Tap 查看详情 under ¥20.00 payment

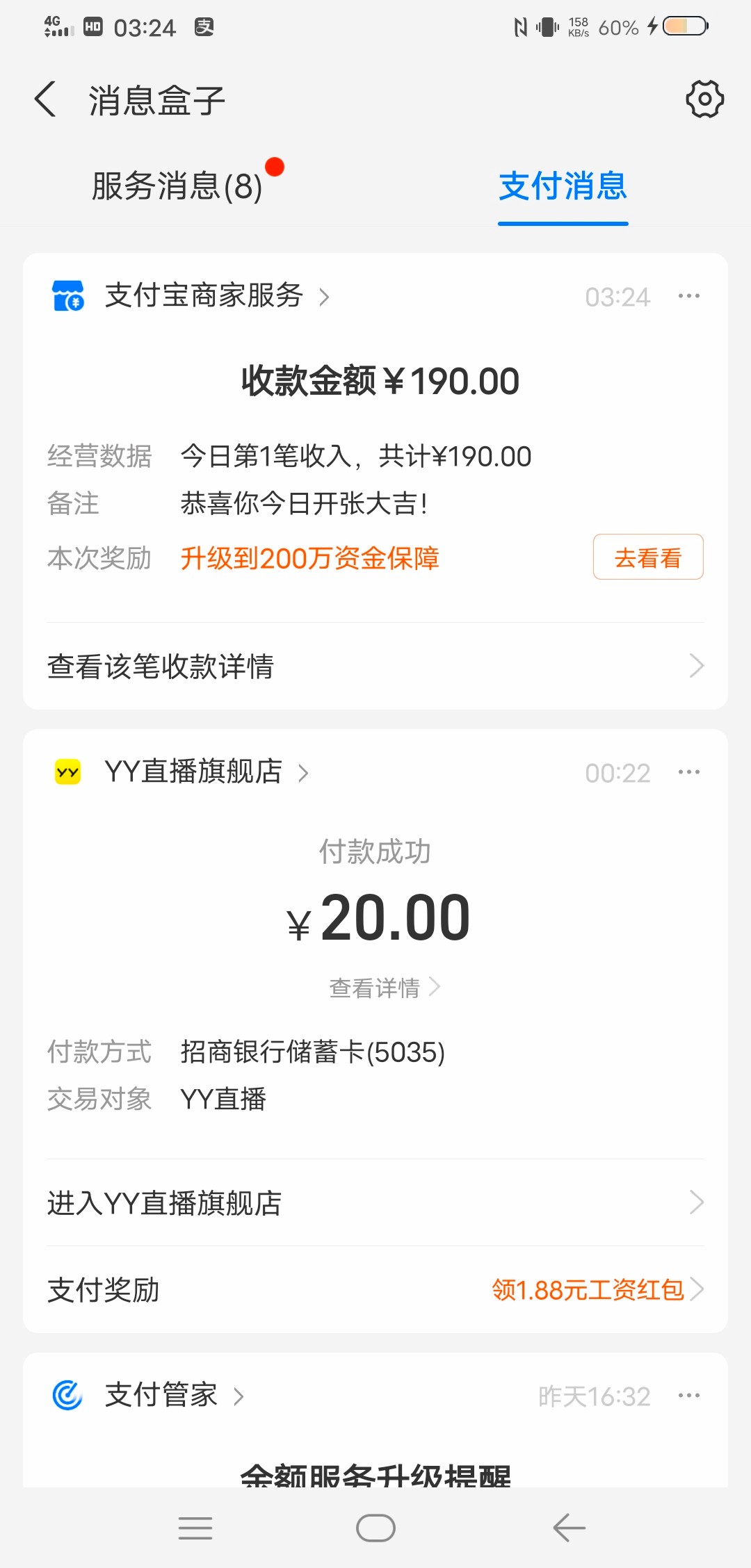click(x=384, y=988)
